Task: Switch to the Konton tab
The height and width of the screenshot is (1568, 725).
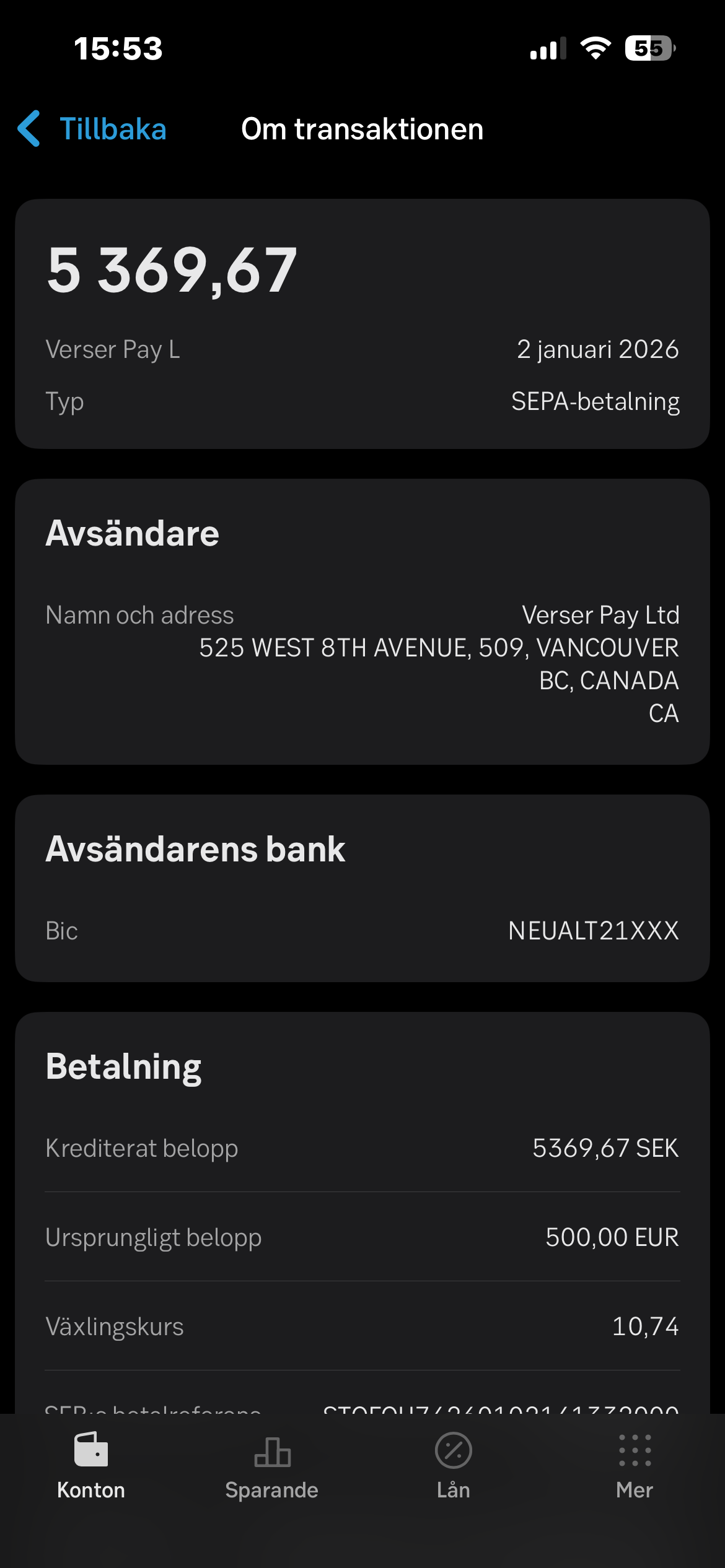Action: [91, 1465]
